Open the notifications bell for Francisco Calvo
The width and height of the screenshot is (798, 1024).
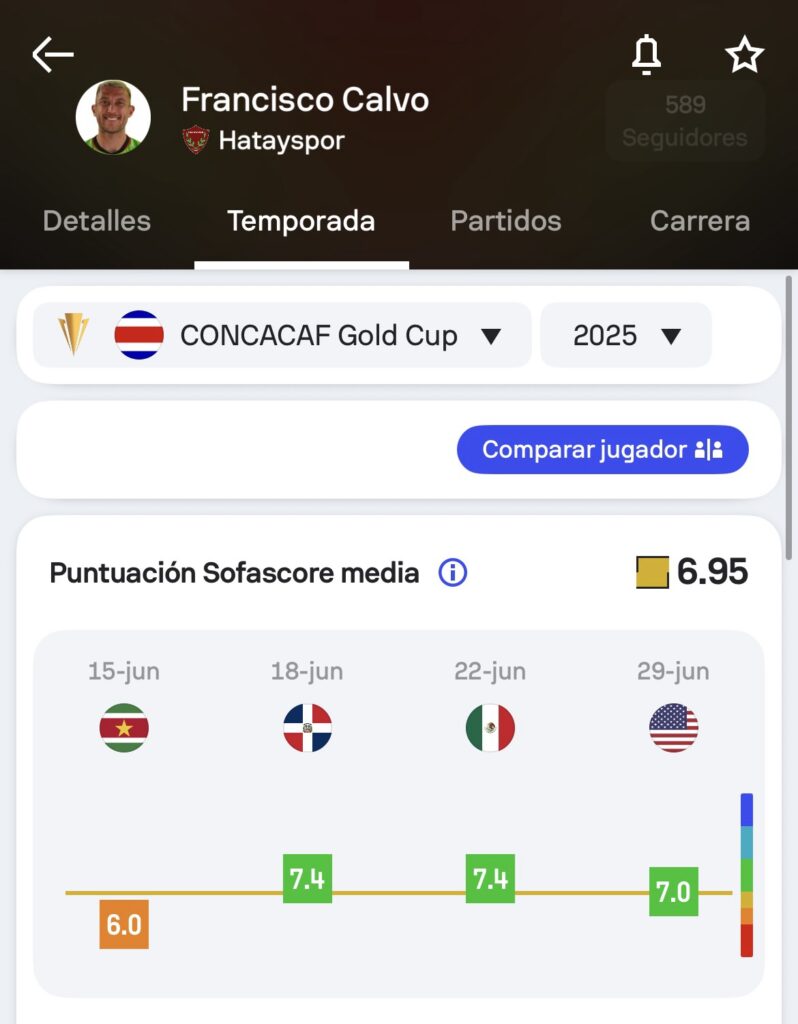[x=647, y=55]
